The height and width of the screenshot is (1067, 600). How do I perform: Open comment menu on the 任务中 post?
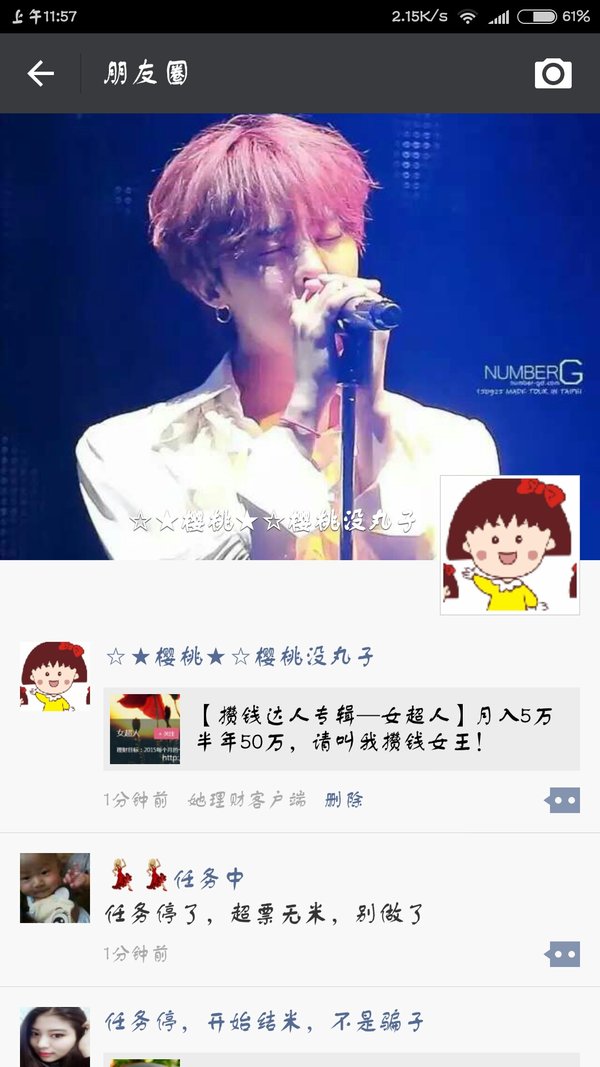coord(563,954)
